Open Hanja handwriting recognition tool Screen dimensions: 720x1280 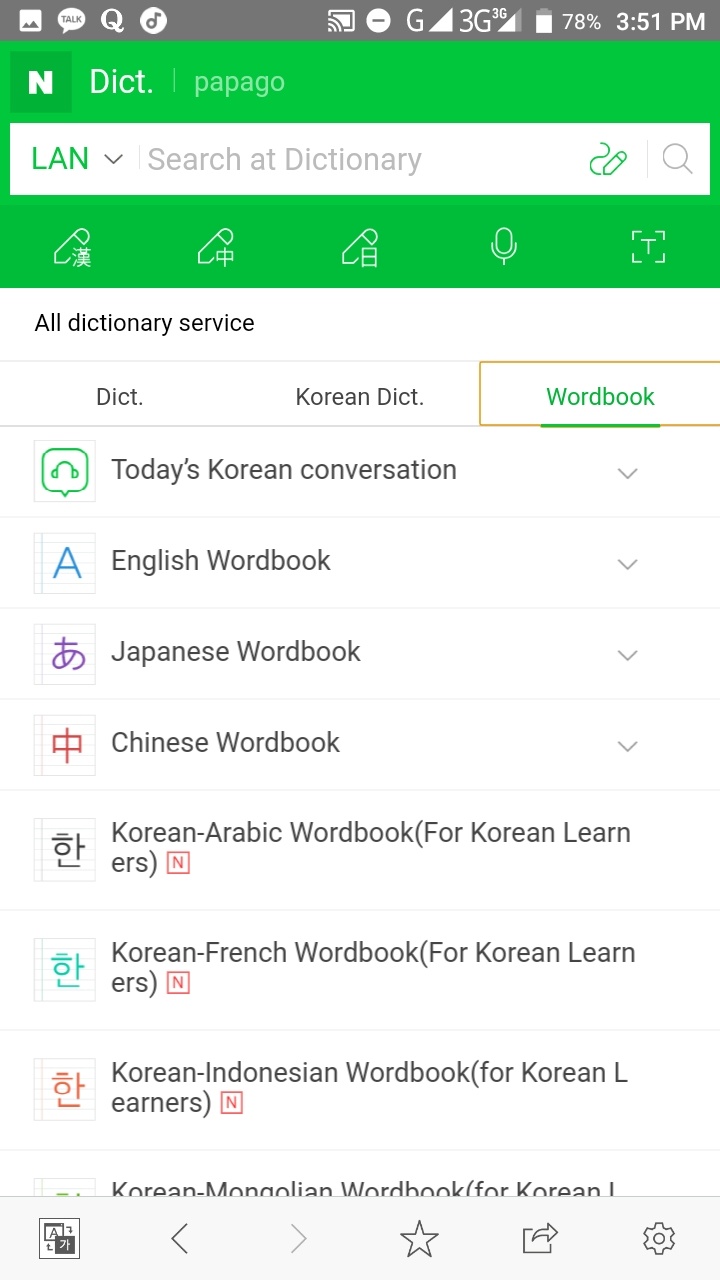[72, 247]
